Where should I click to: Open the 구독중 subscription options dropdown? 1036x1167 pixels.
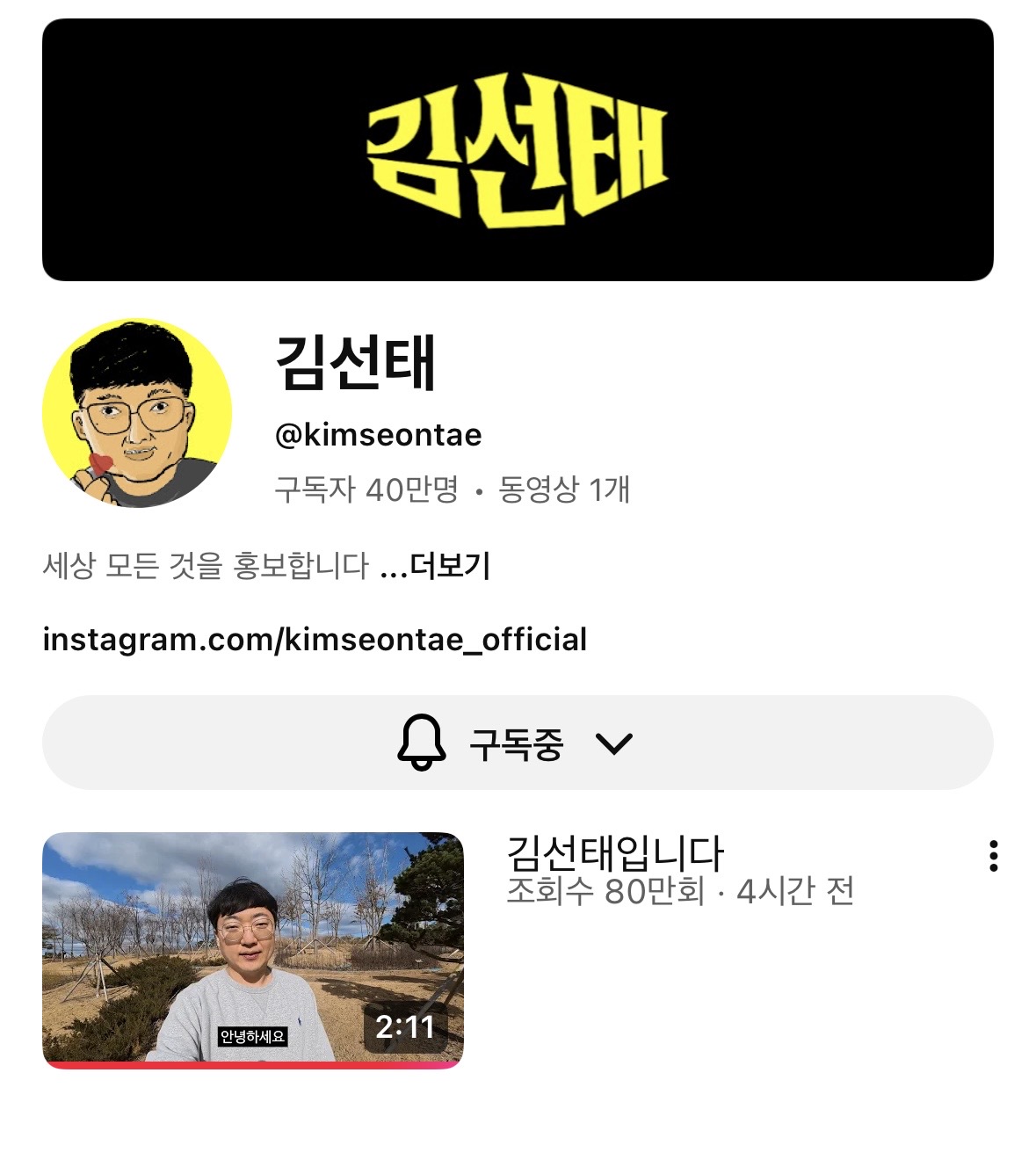pyautogui.click(x=518, y=743)
